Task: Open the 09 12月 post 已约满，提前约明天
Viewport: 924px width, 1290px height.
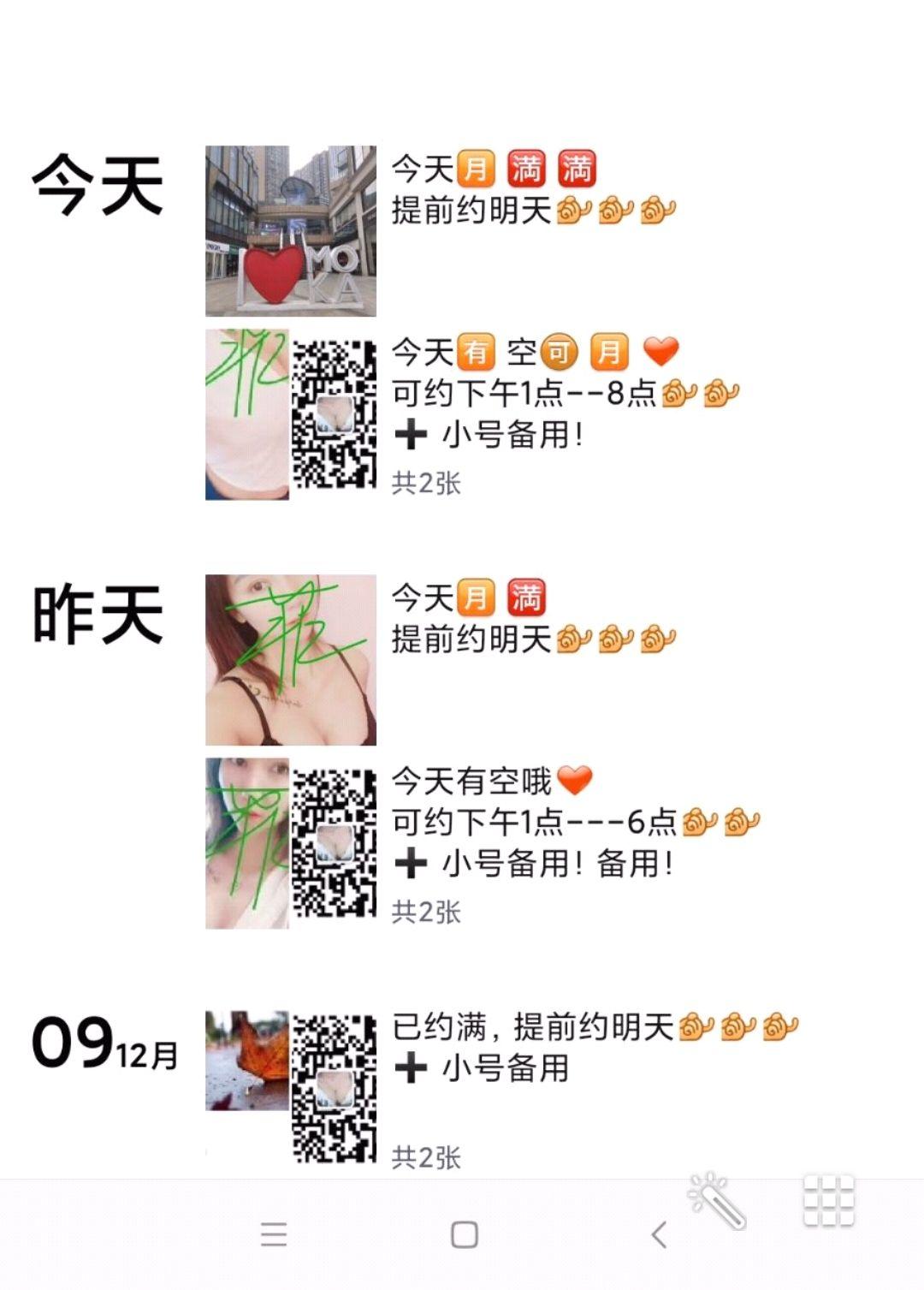Action: click(291, 1085)
